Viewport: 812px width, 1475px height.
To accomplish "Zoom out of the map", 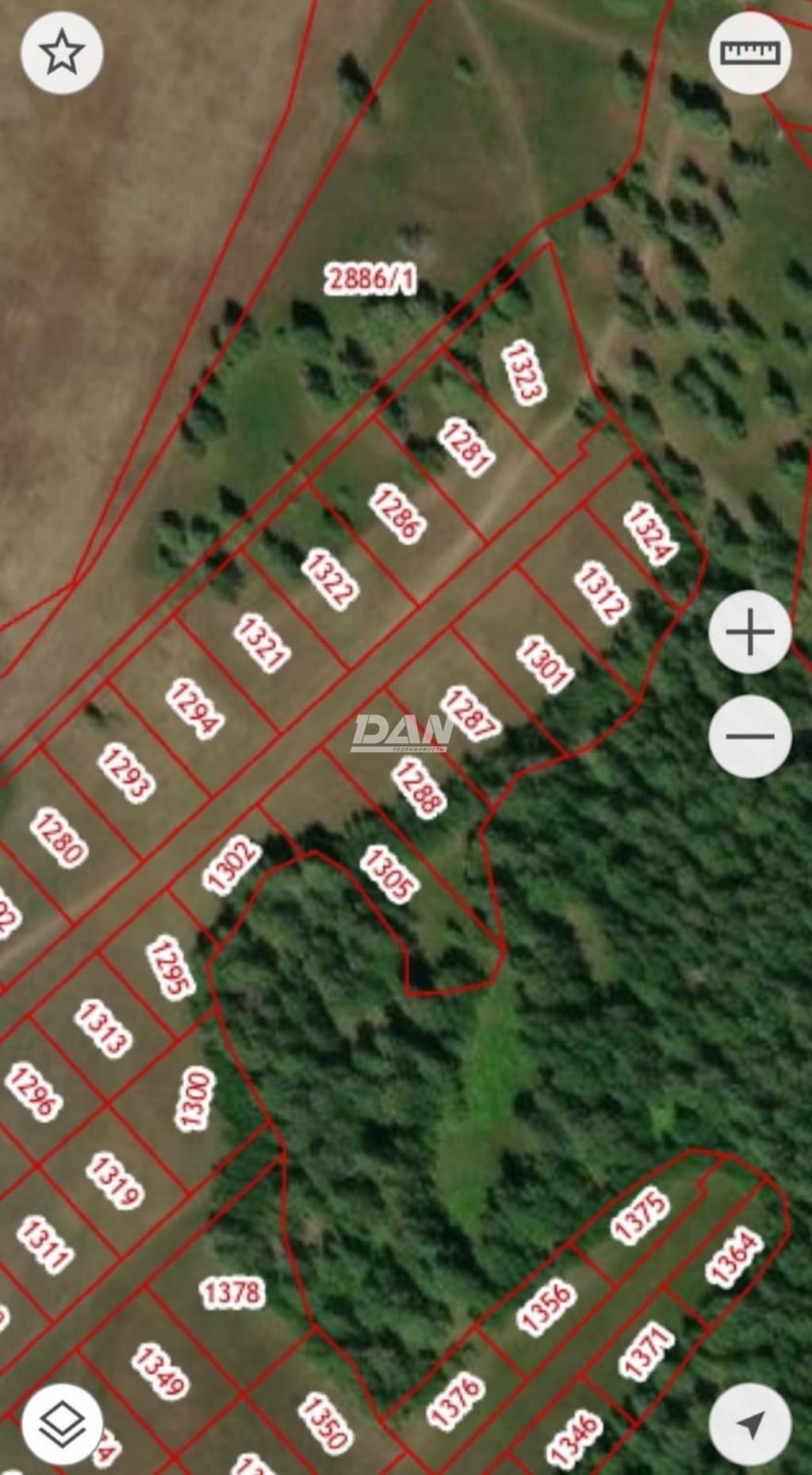I will point(749,736).
